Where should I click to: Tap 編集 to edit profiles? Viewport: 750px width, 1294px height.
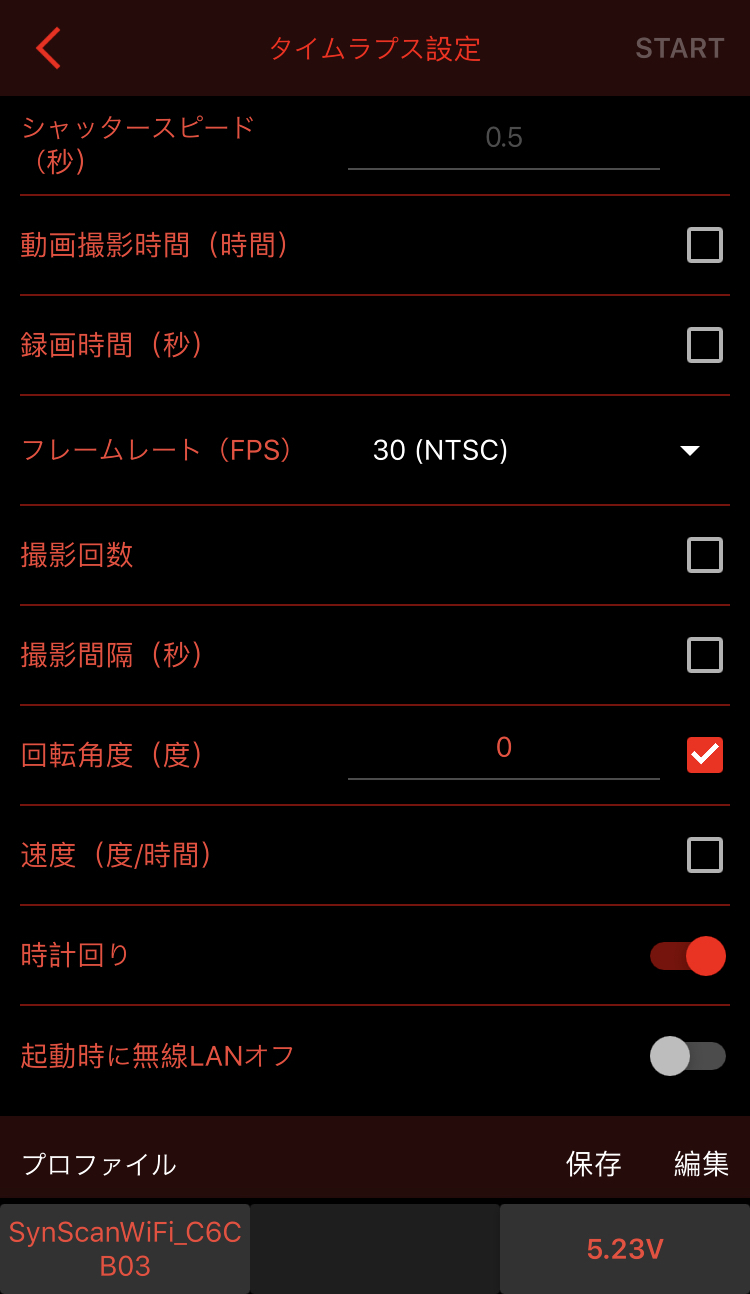pos(701,1164)
